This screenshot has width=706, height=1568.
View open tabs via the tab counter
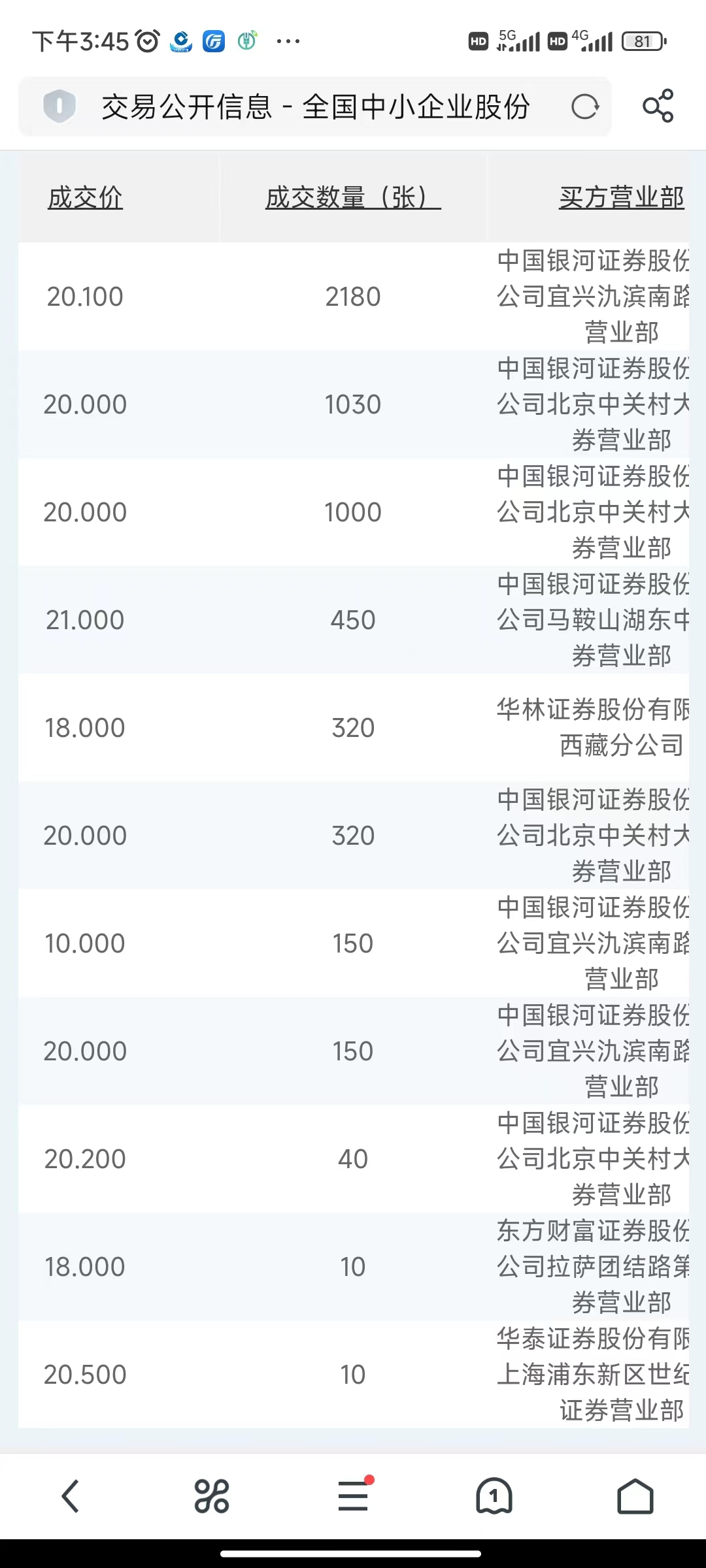pos(494,1496)
